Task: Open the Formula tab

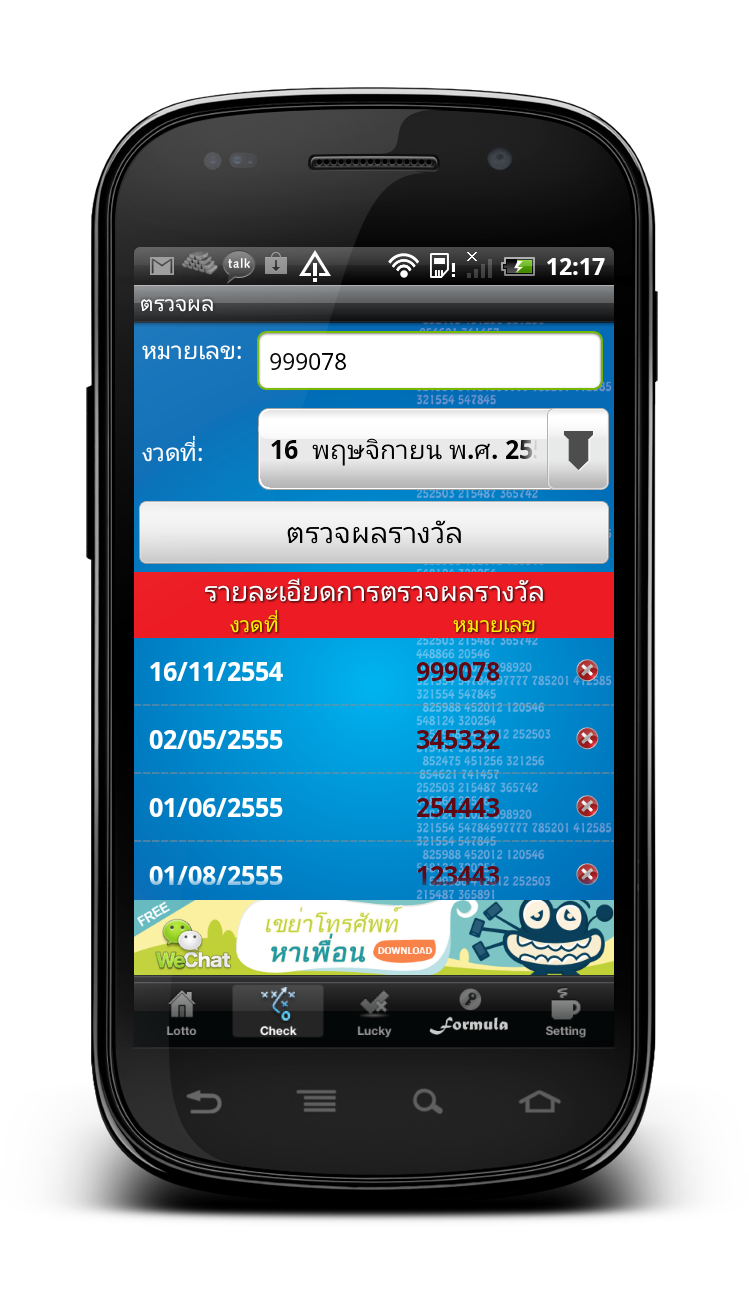Action: click(x=469, y=1012)
